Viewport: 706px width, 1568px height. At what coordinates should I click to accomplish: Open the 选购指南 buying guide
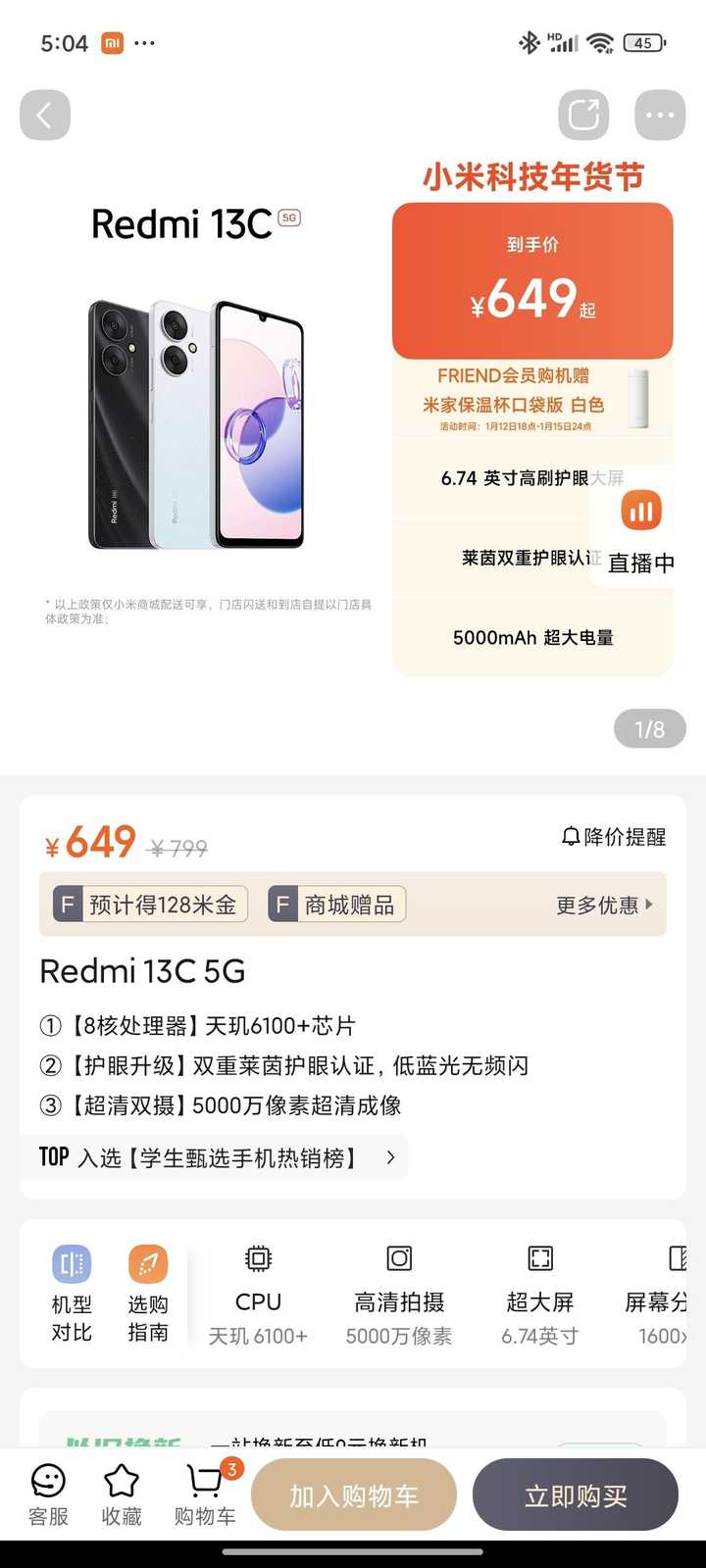pos(148,1292)
